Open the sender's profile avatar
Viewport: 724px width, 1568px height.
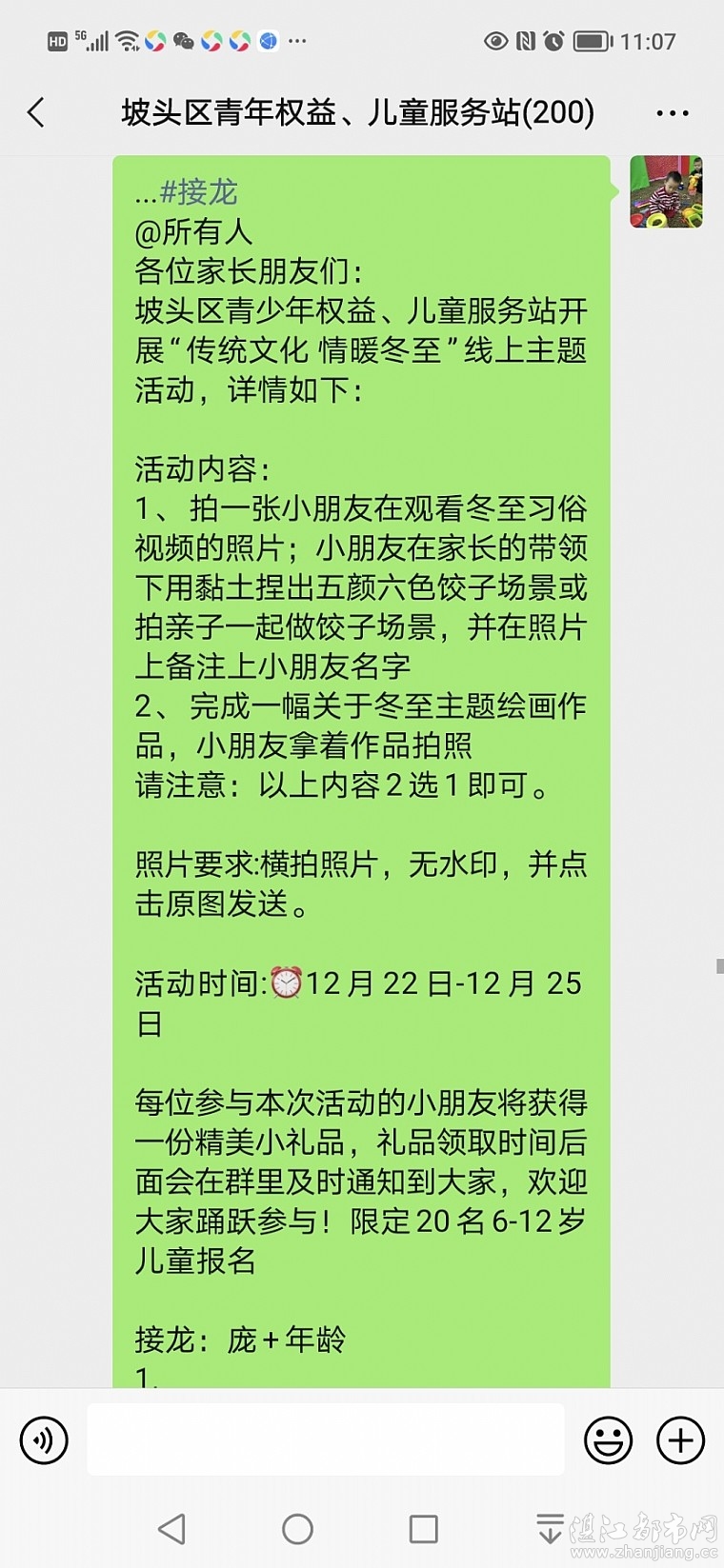click(x=666, y=191)
